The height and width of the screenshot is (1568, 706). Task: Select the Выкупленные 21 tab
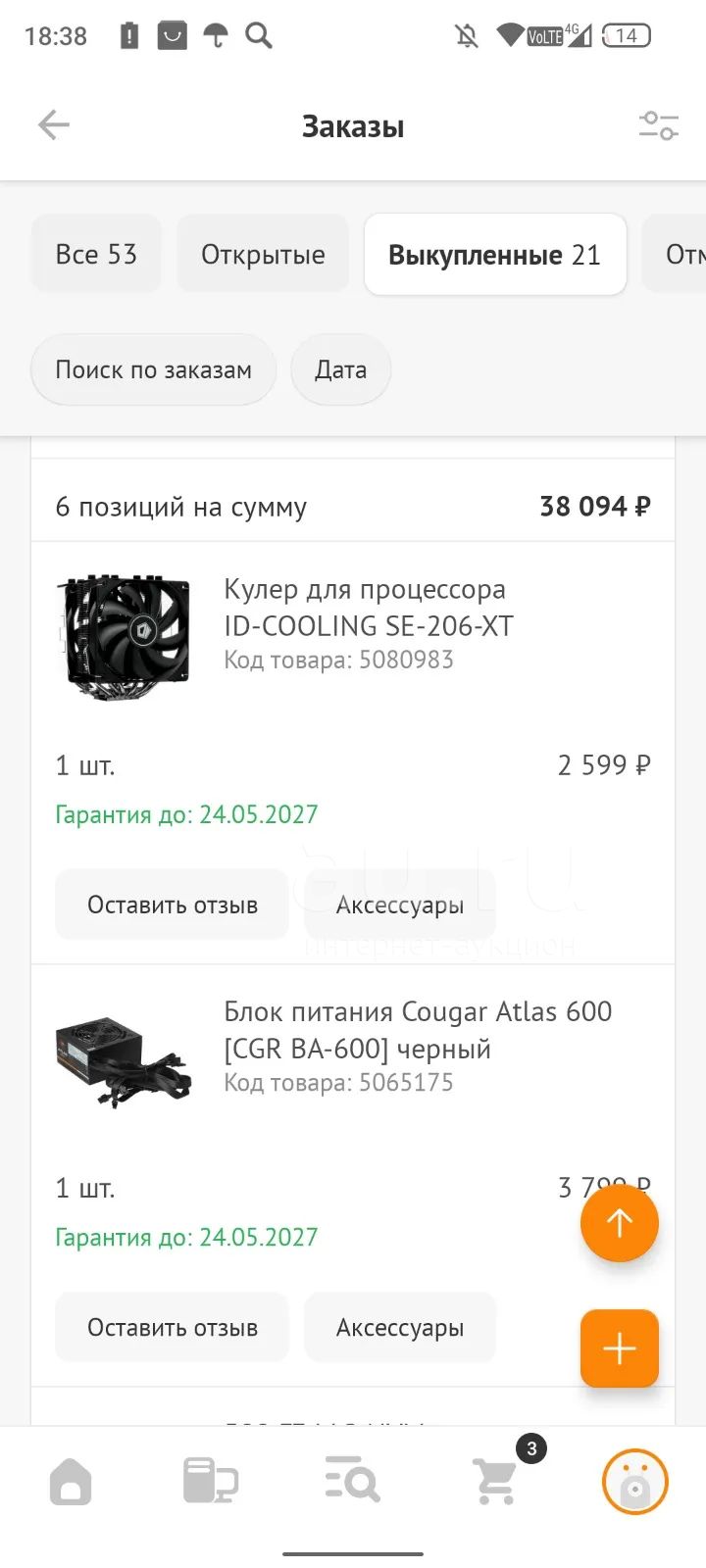pos(495,255)
